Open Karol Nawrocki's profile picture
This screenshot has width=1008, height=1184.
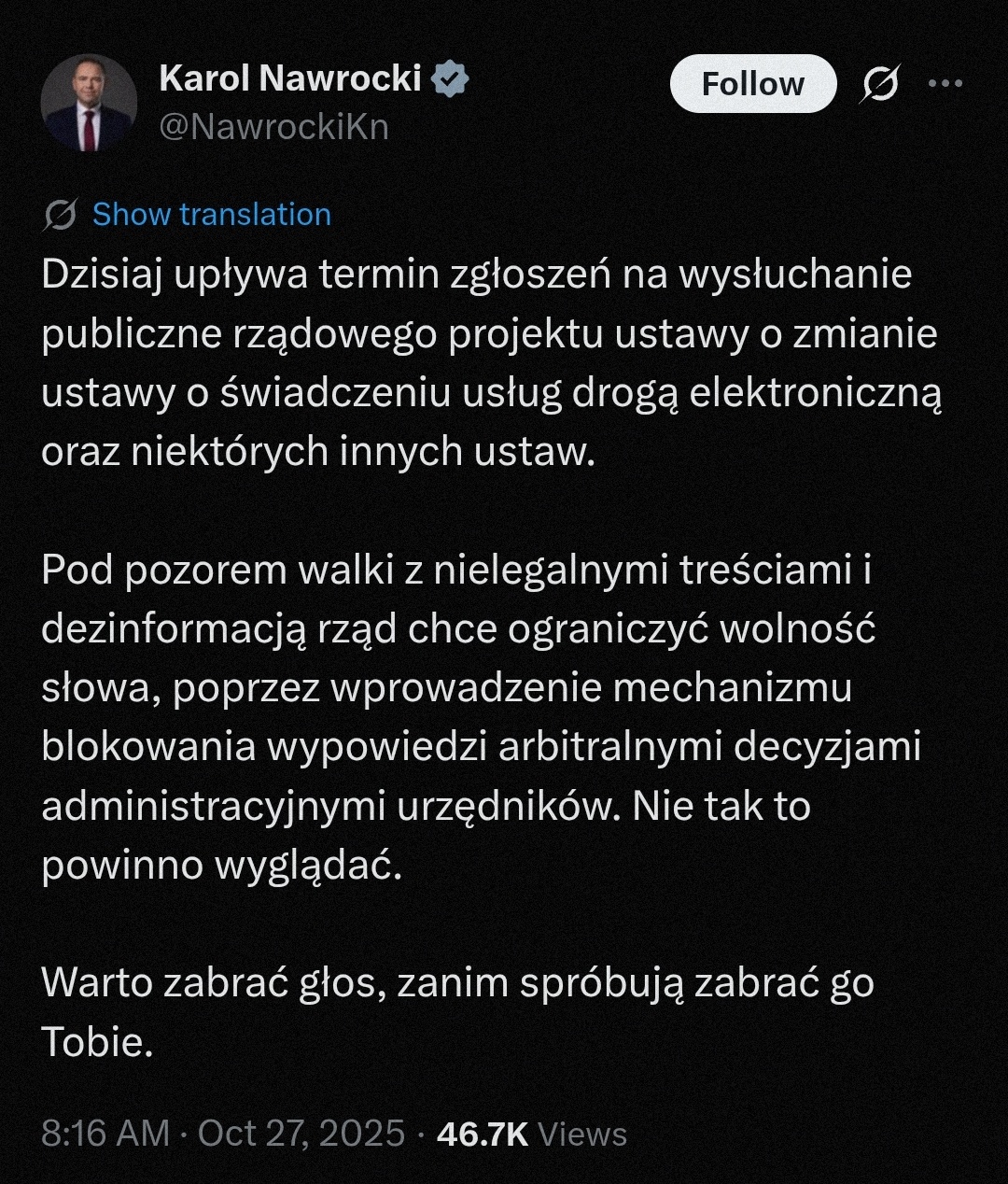89,103
